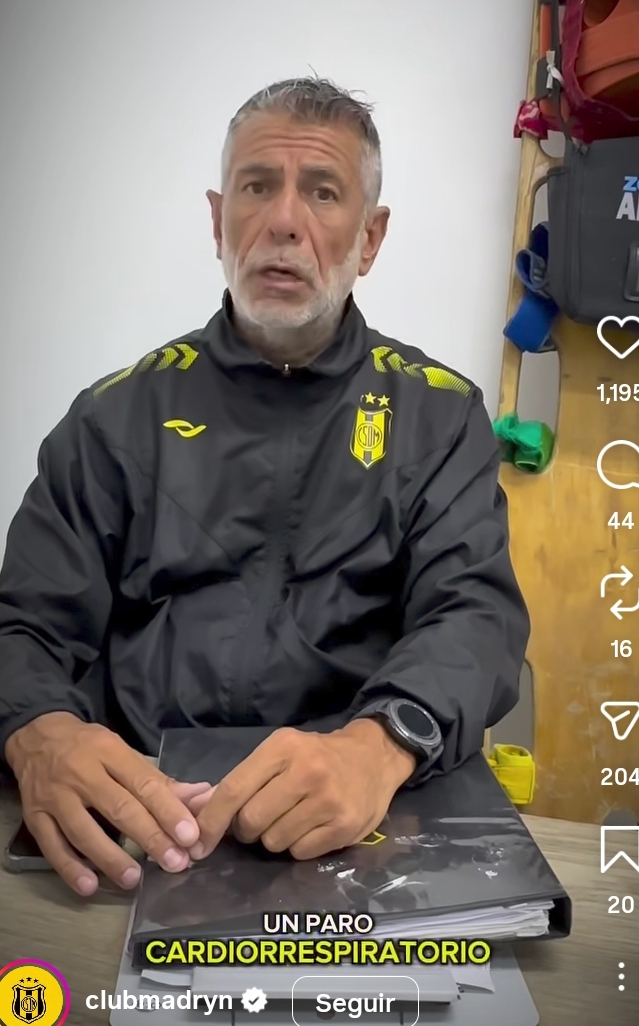
Task: Repost this reel
Action: 620,592
